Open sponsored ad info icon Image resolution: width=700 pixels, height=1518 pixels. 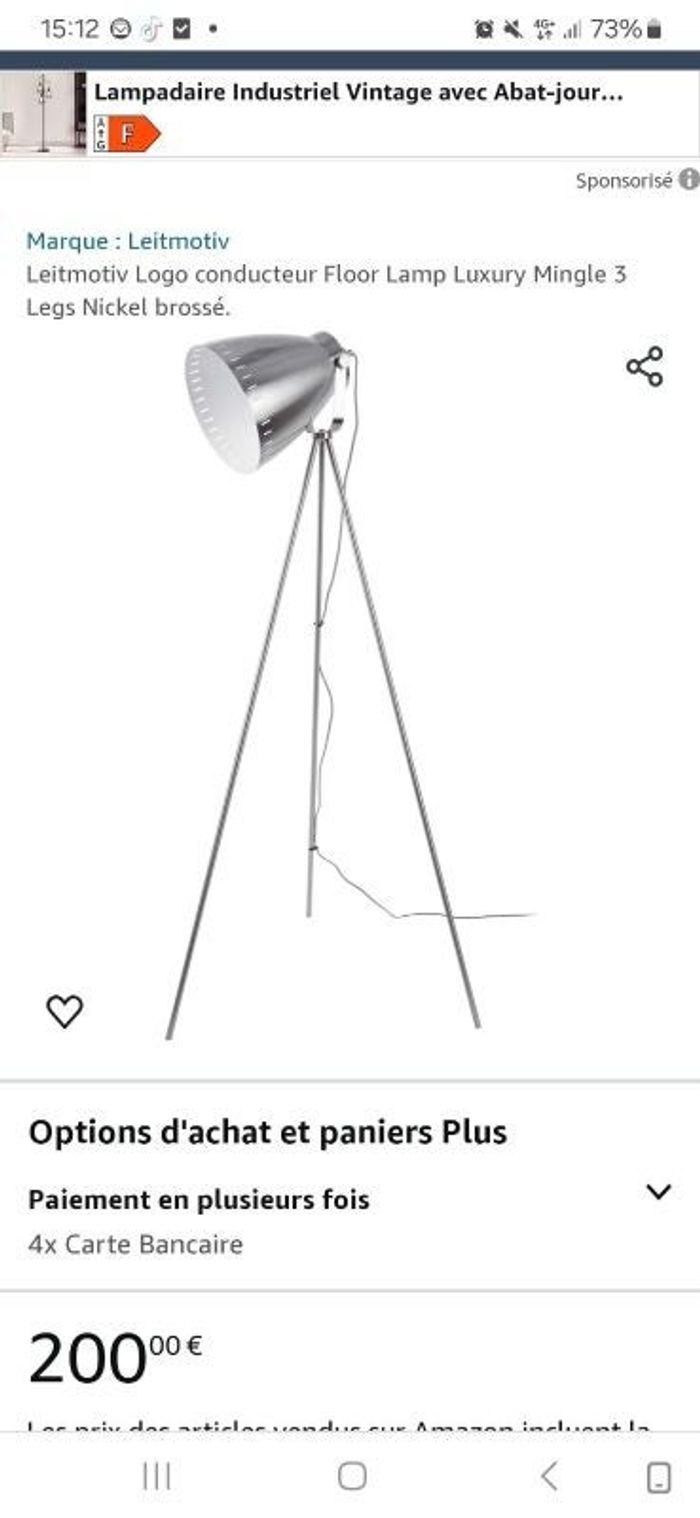(x=689, y=180)
